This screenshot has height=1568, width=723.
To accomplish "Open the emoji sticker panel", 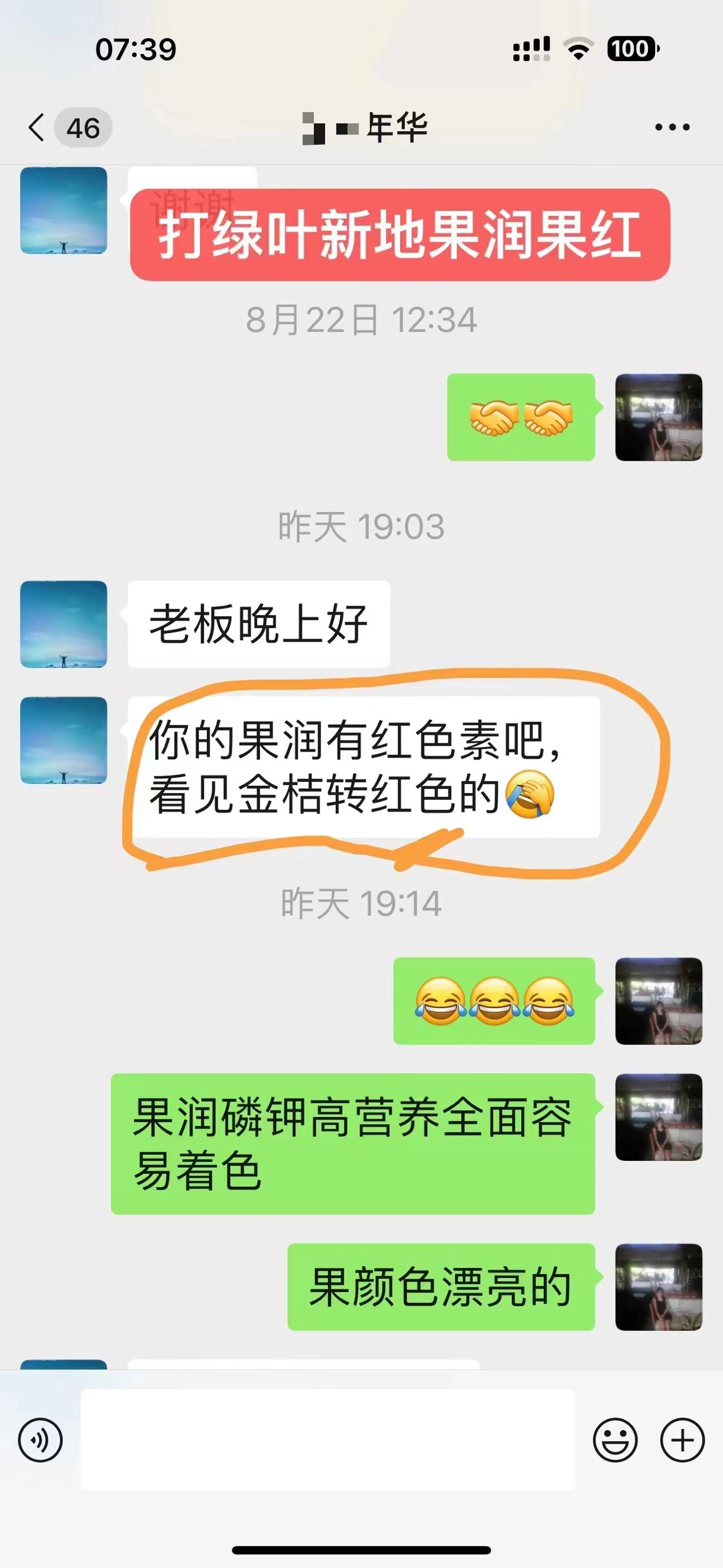I will click(614, 1440).
